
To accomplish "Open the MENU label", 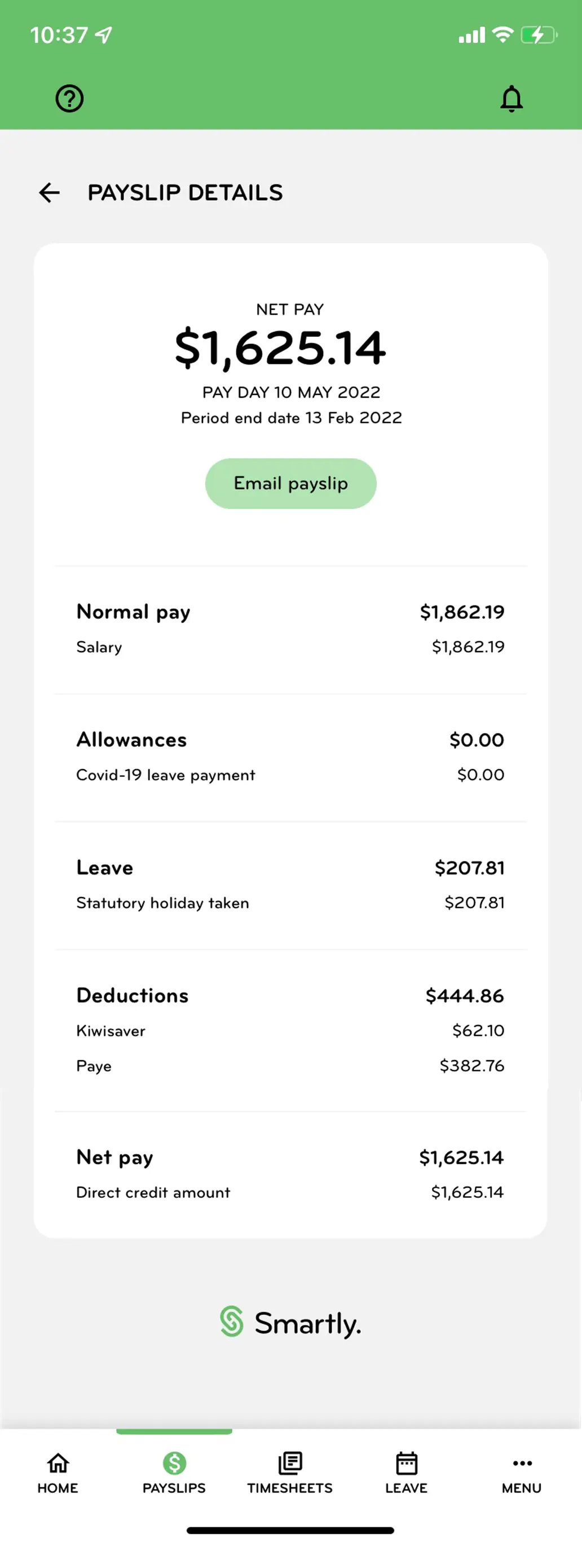I will pos(521,1488).
